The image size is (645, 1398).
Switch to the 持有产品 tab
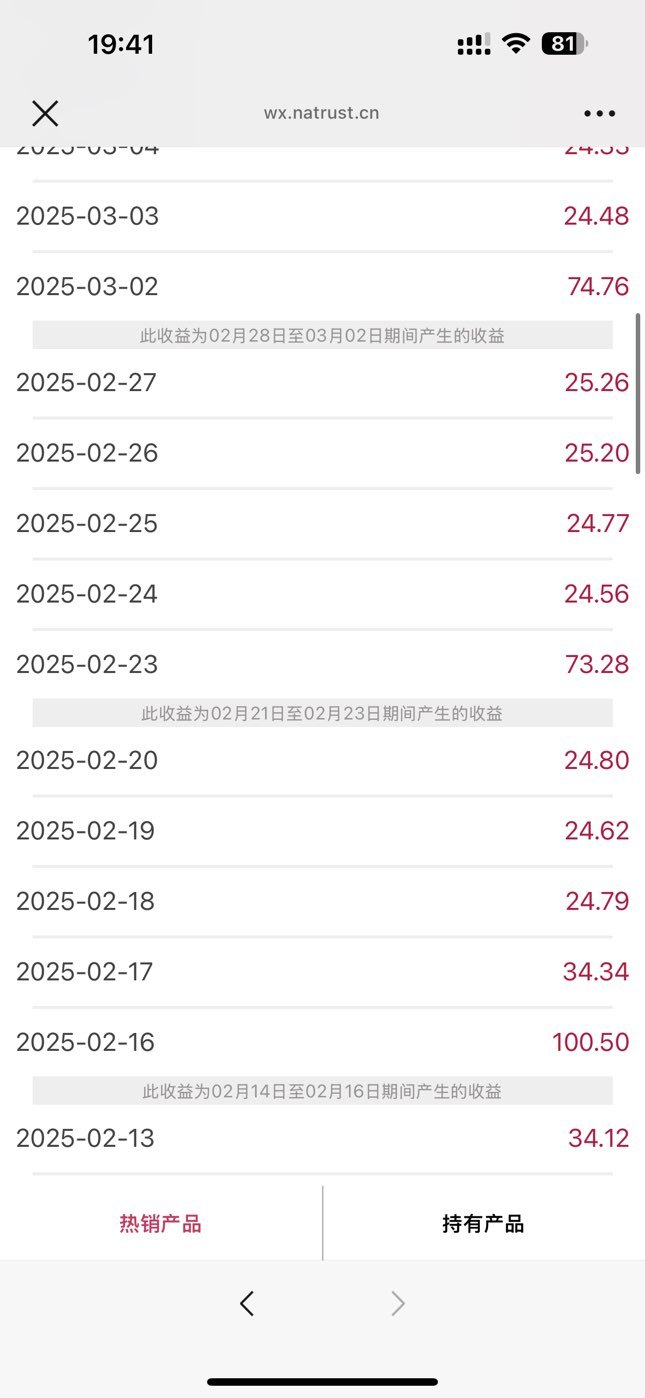(x=484, y=1223)
